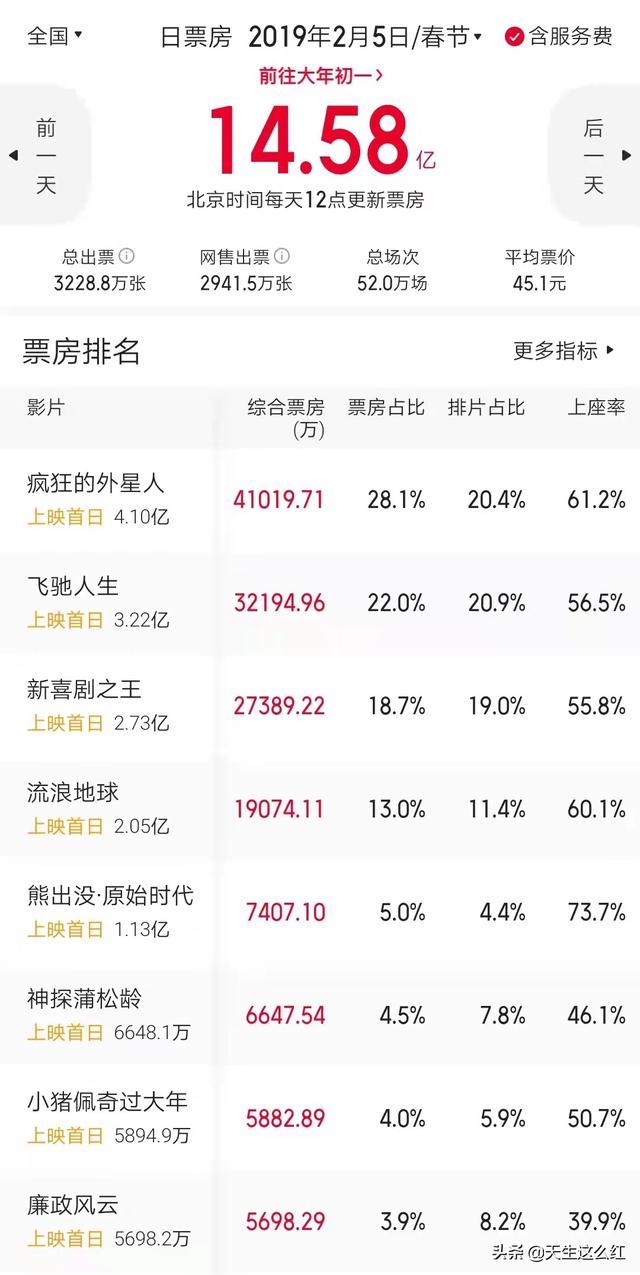This screenshot has width=640, height=1275.
Task: Go to 前往大年初一 link
Action: pos(321,74)
